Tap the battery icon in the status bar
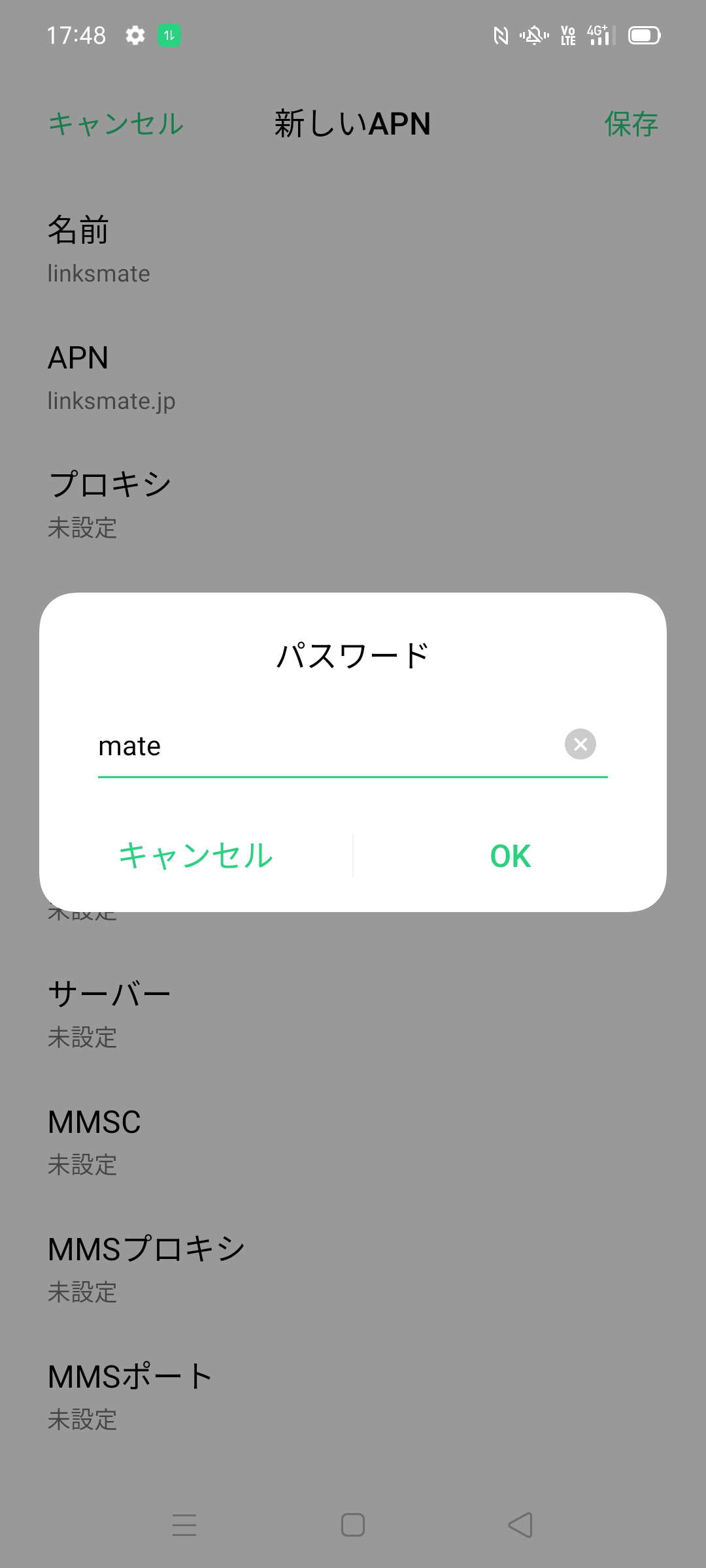 [643, 36]
